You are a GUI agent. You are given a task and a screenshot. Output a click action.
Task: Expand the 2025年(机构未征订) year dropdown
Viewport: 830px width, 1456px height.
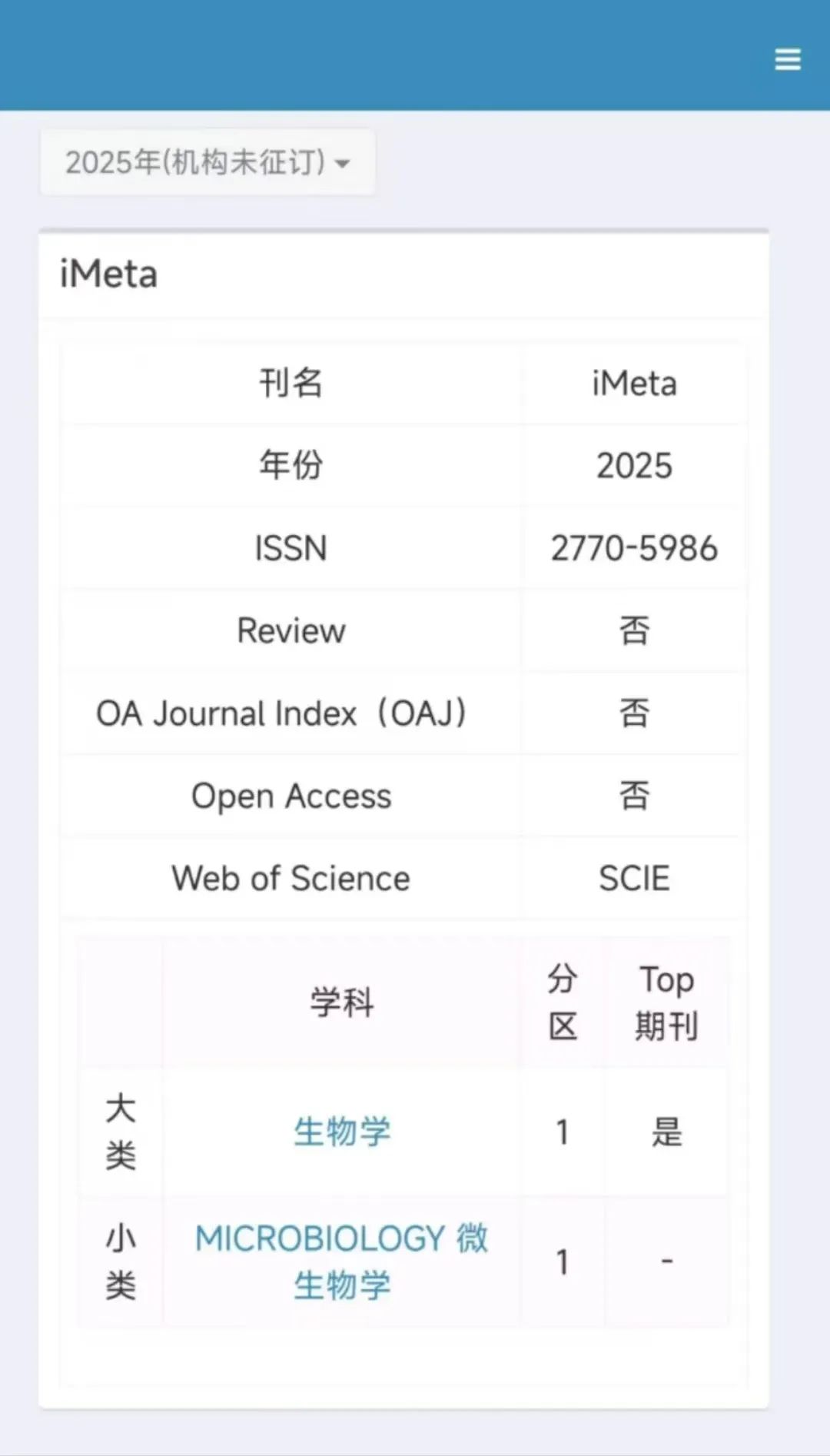(207, 162)
